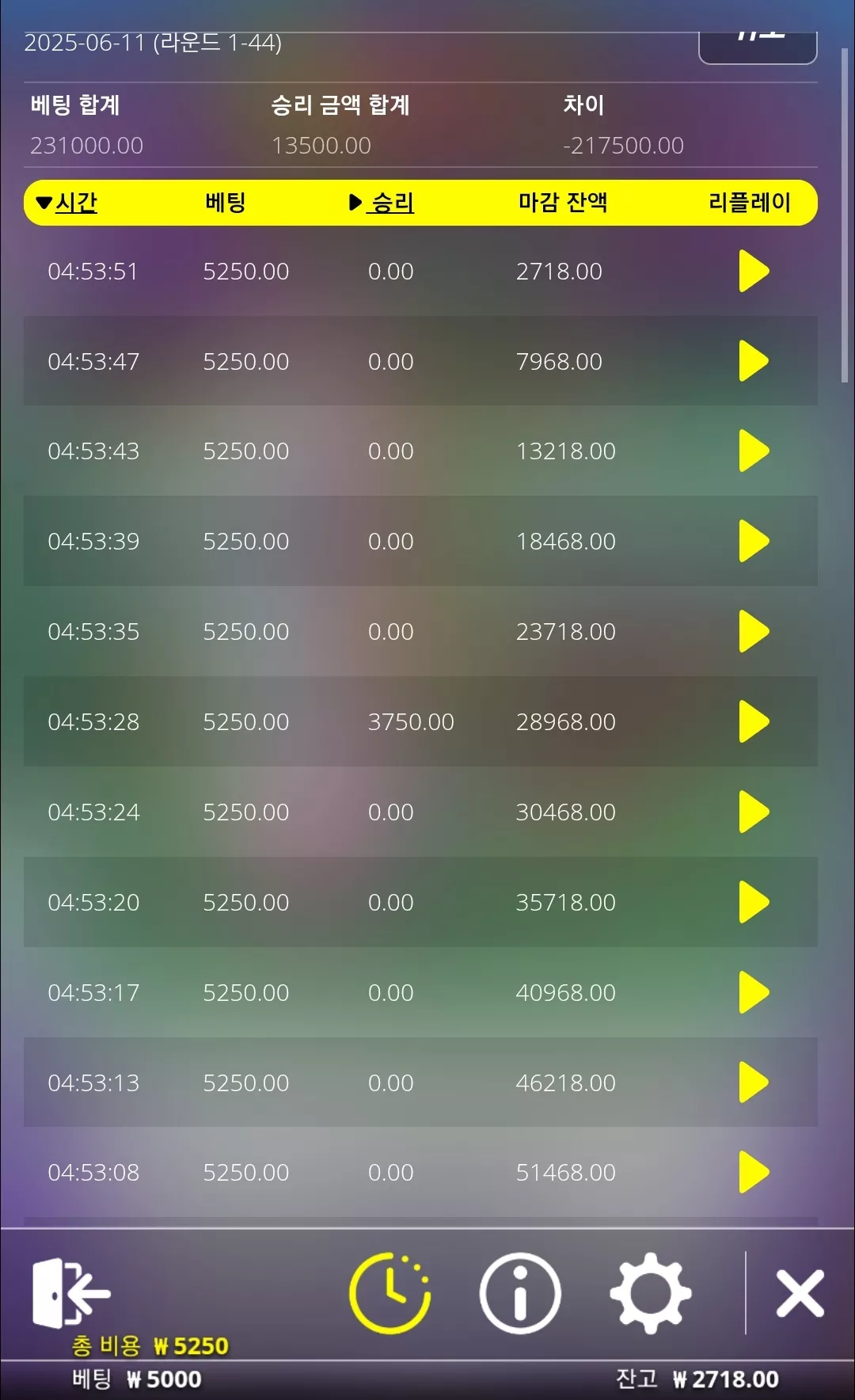This screenshot has height=1400, width=855.
Task: Replay the 04:53:08 round
Action: [x=754, y=1172]
